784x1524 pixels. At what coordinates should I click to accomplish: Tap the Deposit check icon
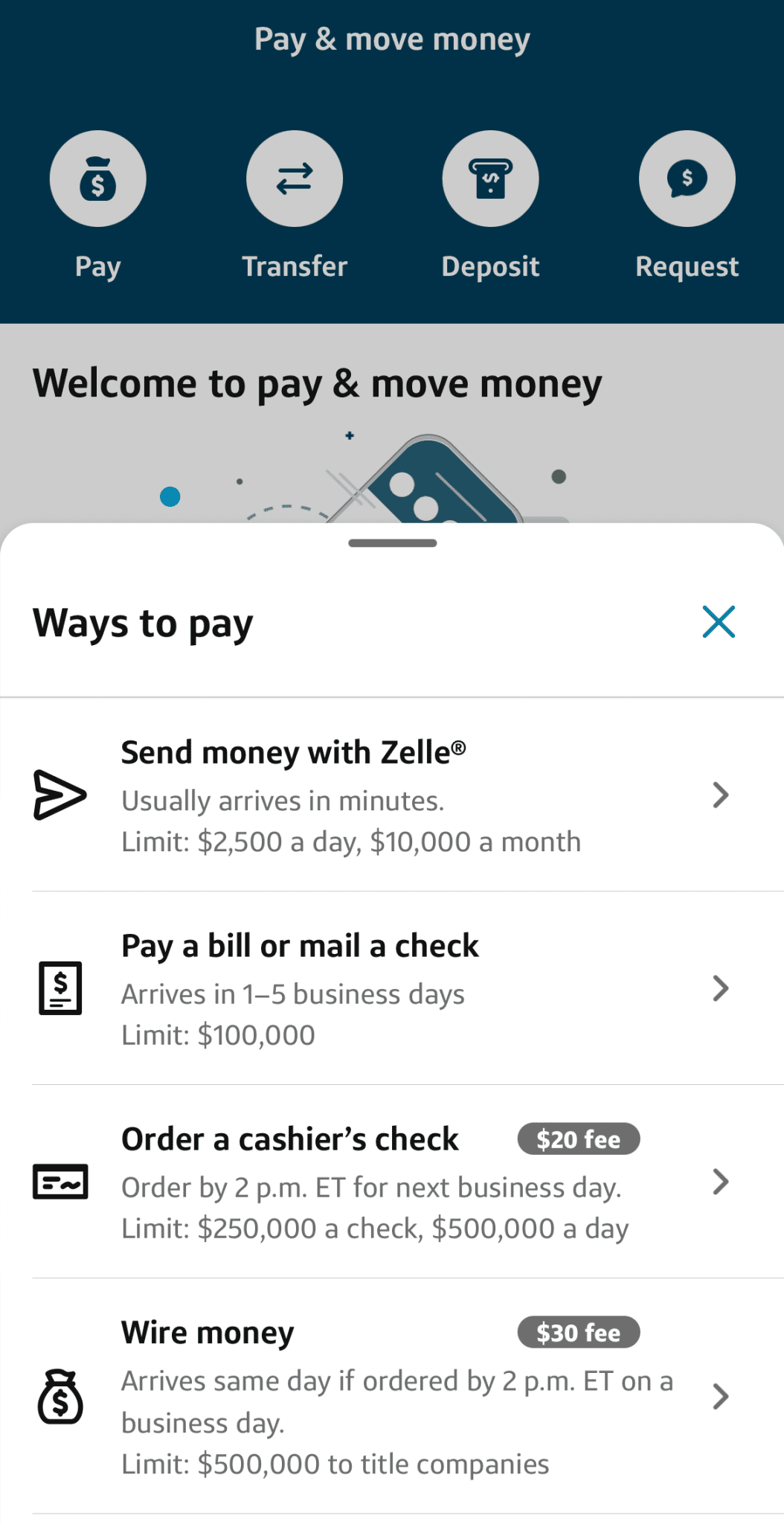pyautogui.click(x=490, y=179)
